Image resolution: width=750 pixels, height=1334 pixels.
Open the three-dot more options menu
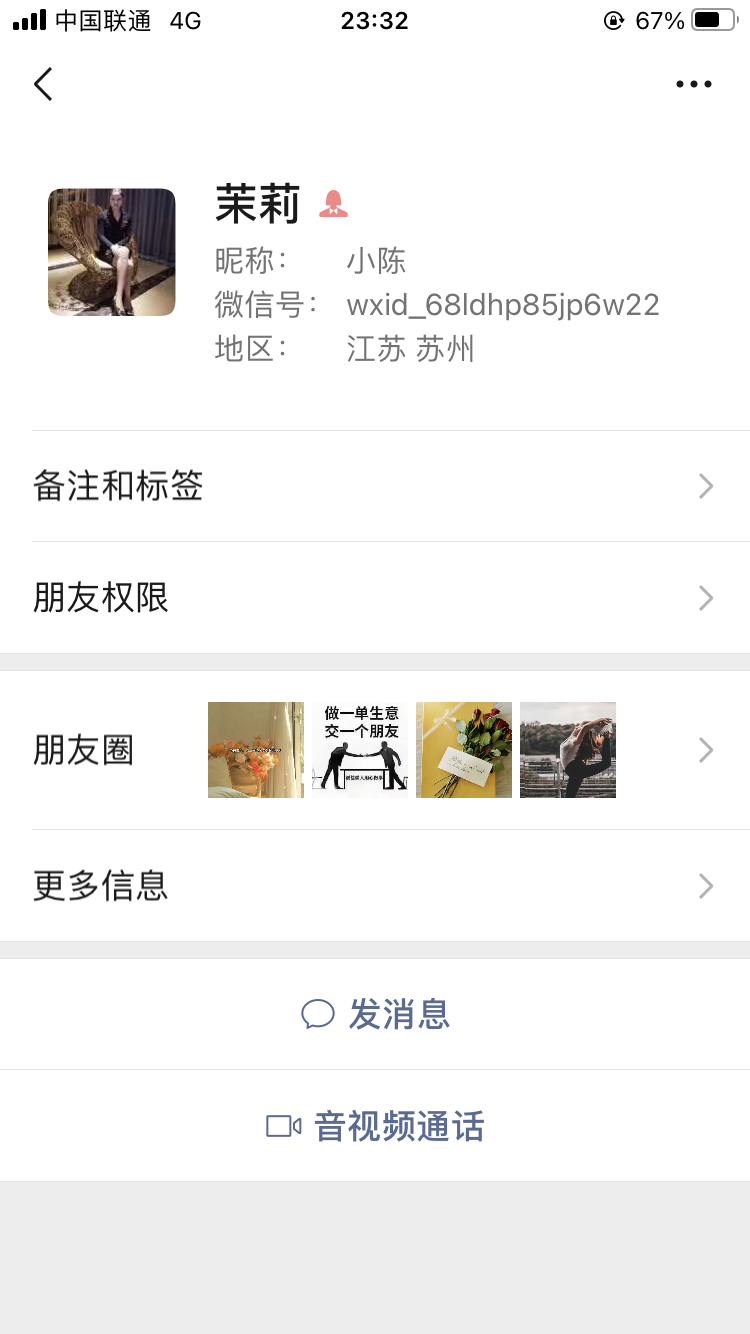pos(693,84)
